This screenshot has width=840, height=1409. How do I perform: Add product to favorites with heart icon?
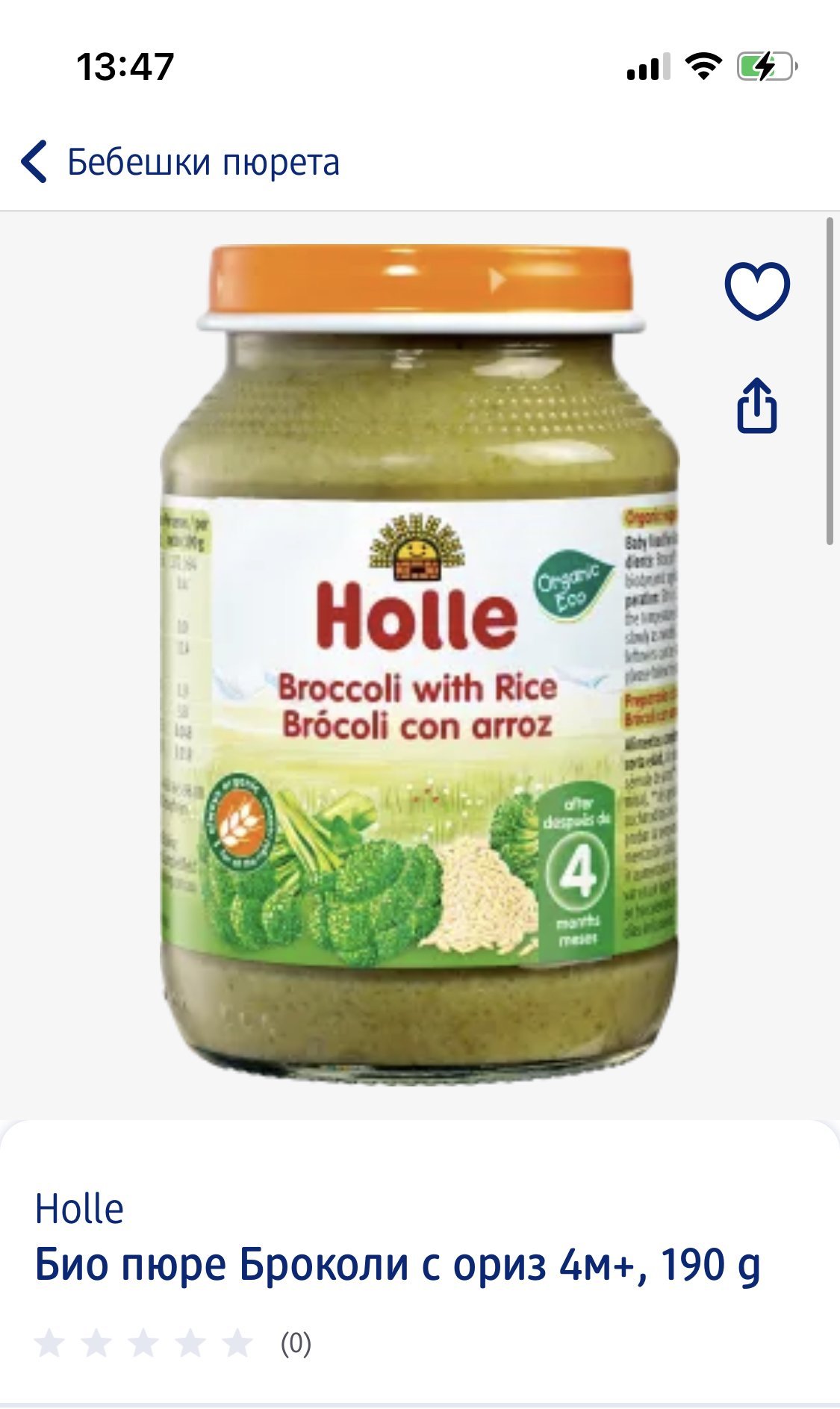coord(756,290)
